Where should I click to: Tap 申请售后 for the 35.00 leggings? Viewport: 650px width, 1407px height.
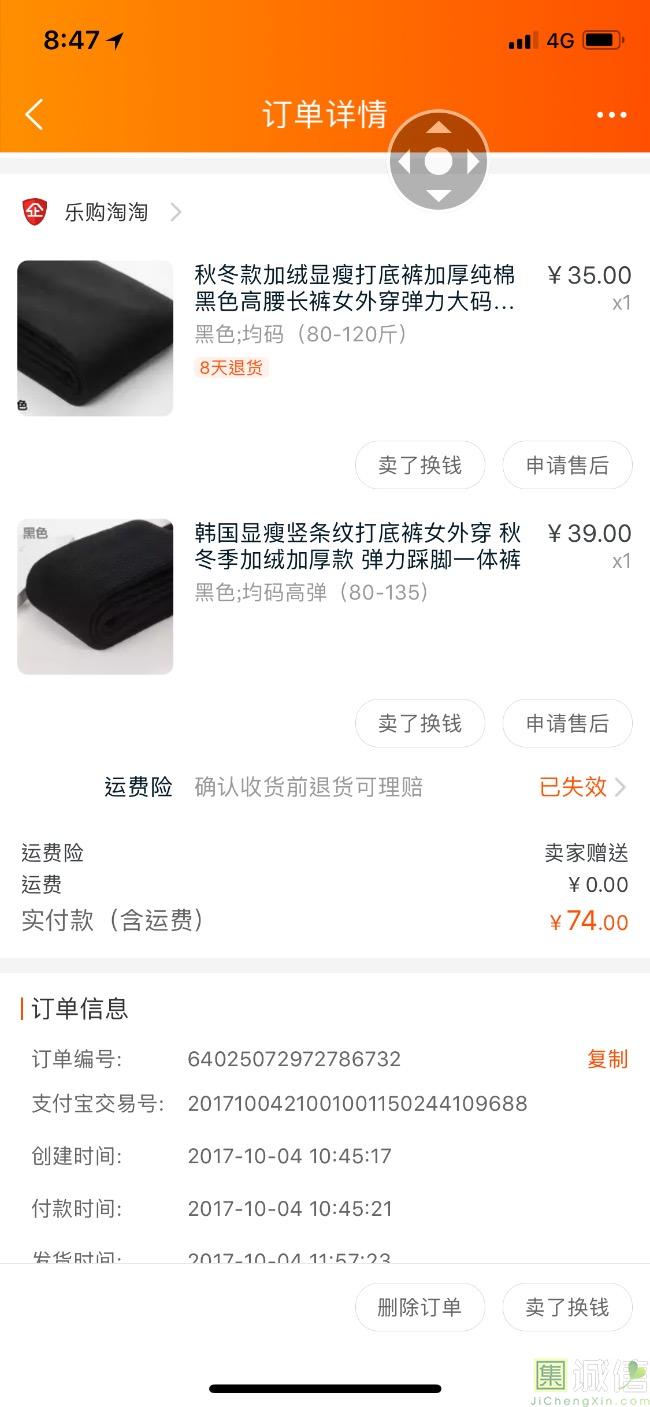point(567,466)
